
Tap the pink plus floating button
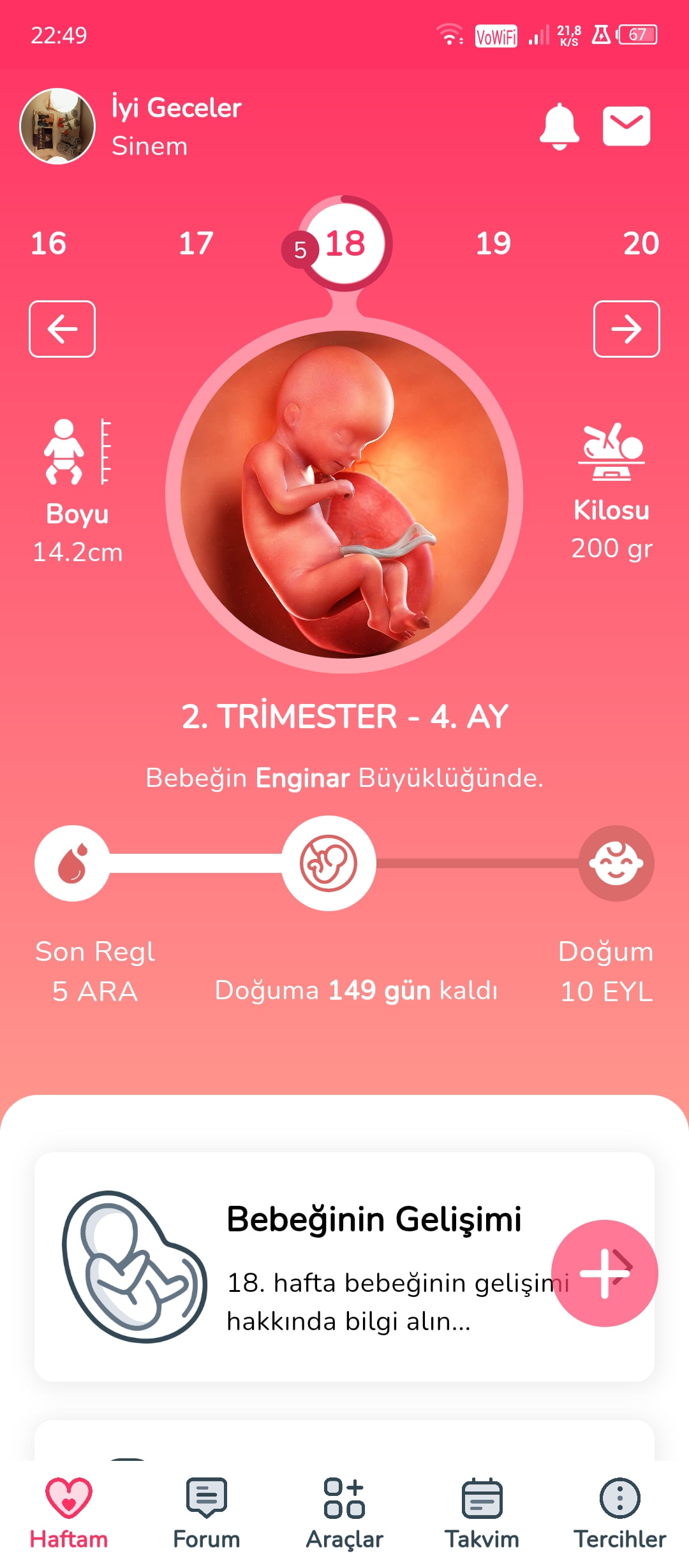click(605, 1273)
